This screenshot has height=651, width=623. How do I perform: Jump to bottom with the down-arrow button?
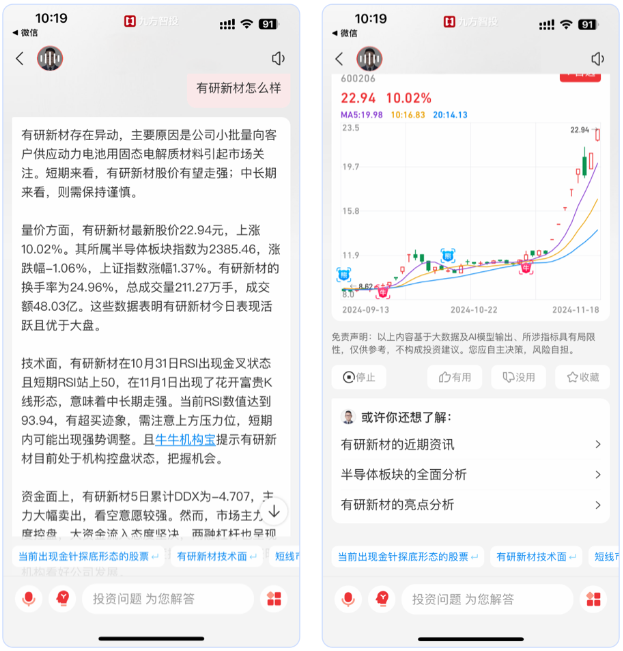tap(273, 511)
